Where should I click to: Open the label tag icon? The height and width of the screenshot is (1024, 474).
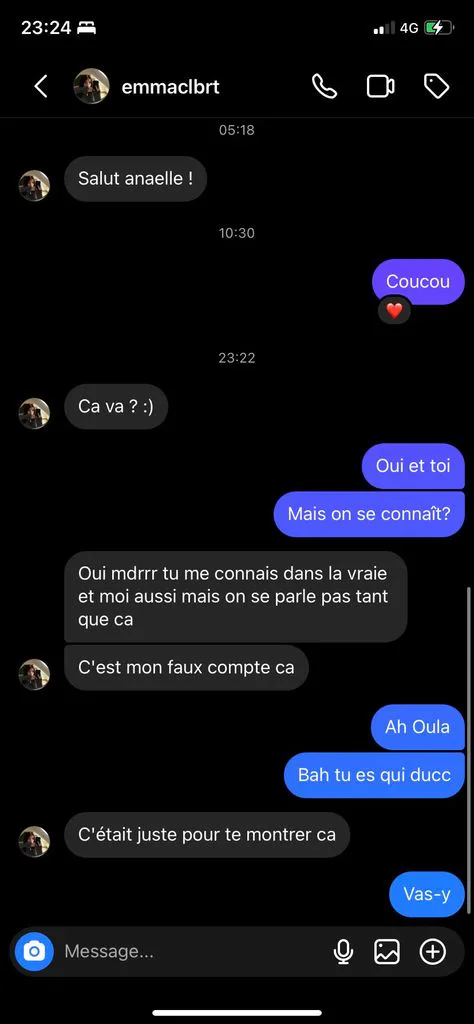(436, 86)
